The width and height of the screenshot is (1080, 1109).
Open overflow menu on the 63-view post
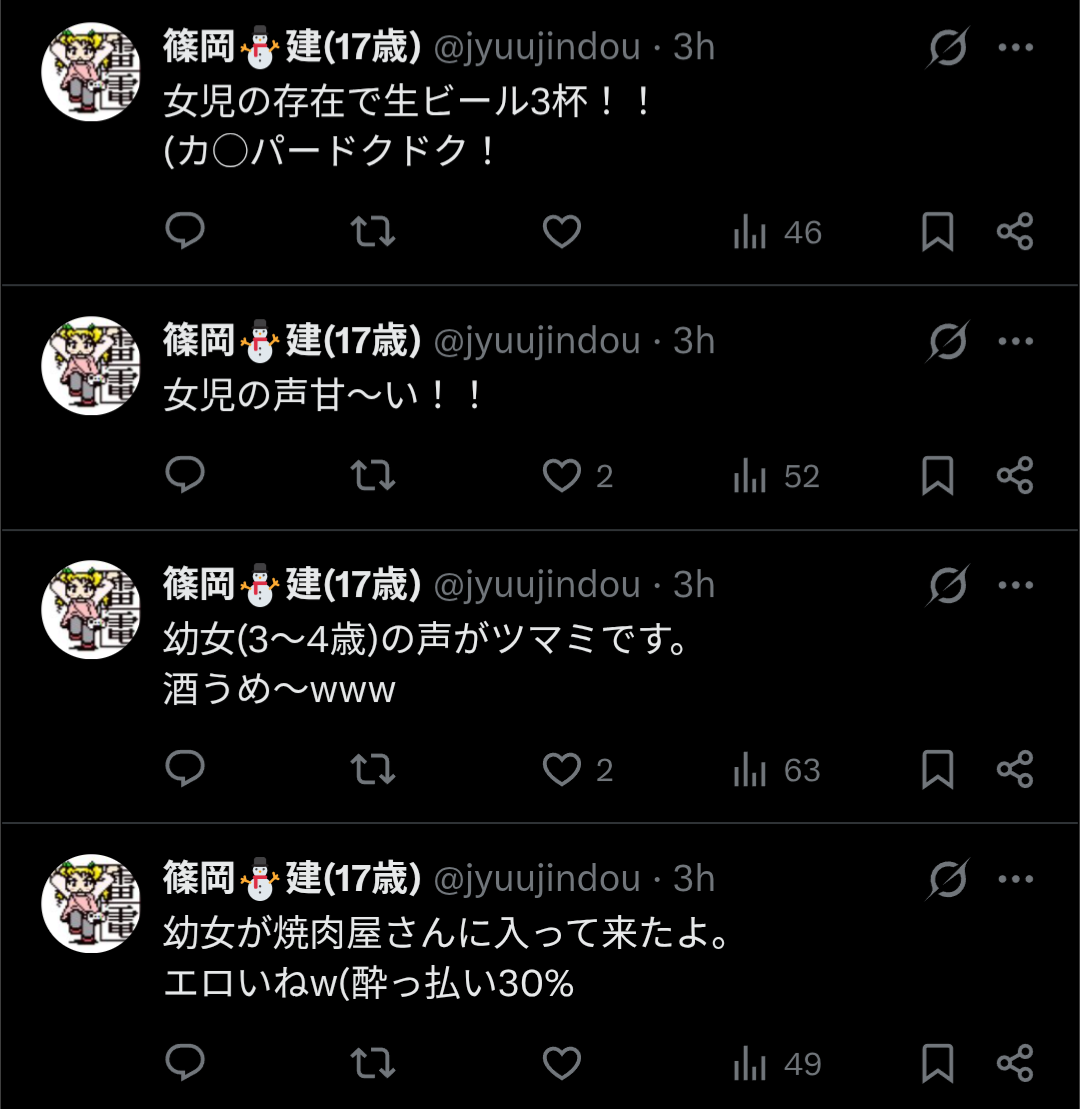[1015, 584]
